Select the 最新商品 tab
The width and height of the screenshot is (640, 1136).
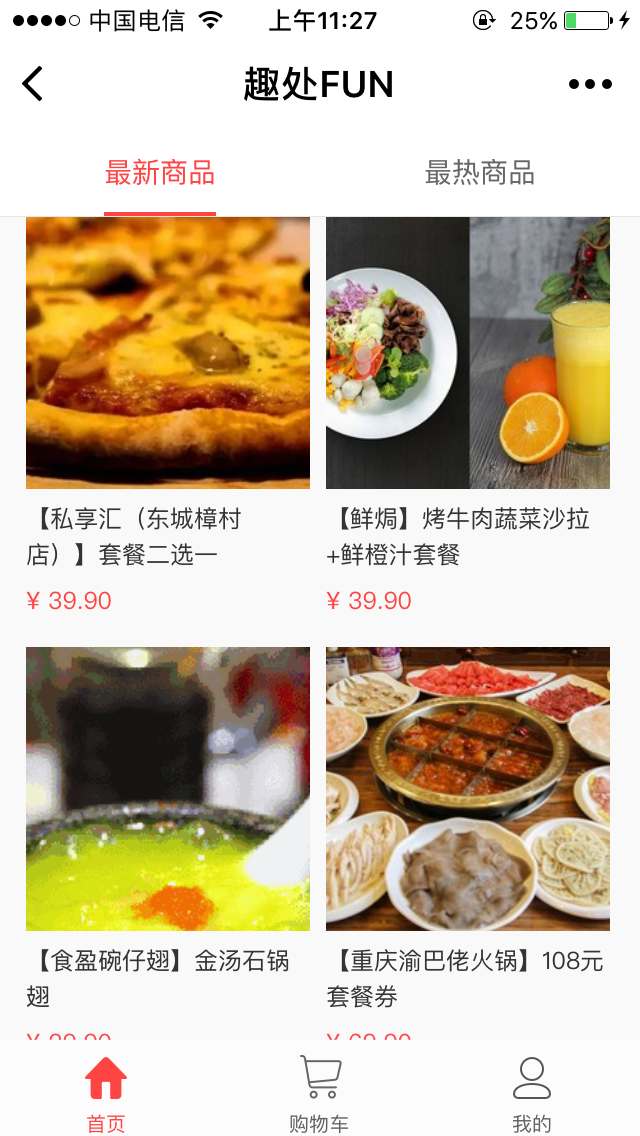tap(160, 173)
